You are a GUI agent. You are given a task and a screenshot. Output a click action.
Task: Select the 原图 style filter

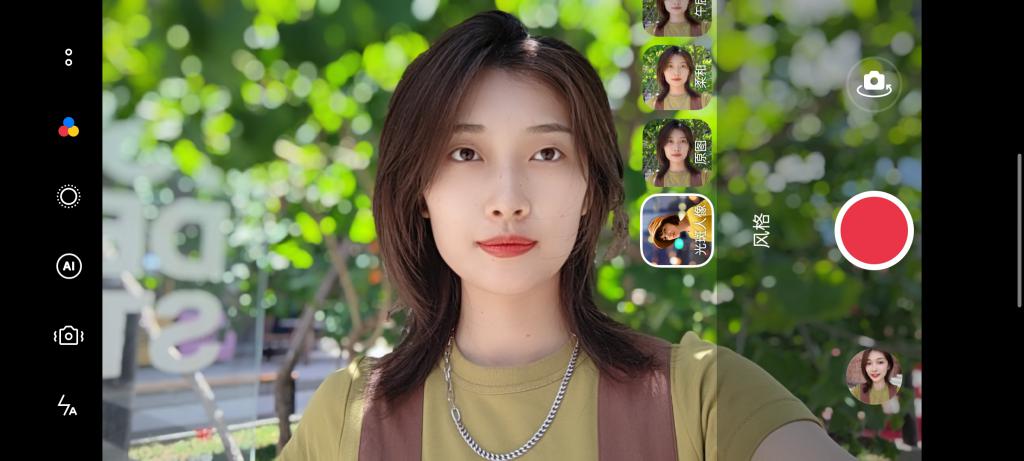[677, 153]
